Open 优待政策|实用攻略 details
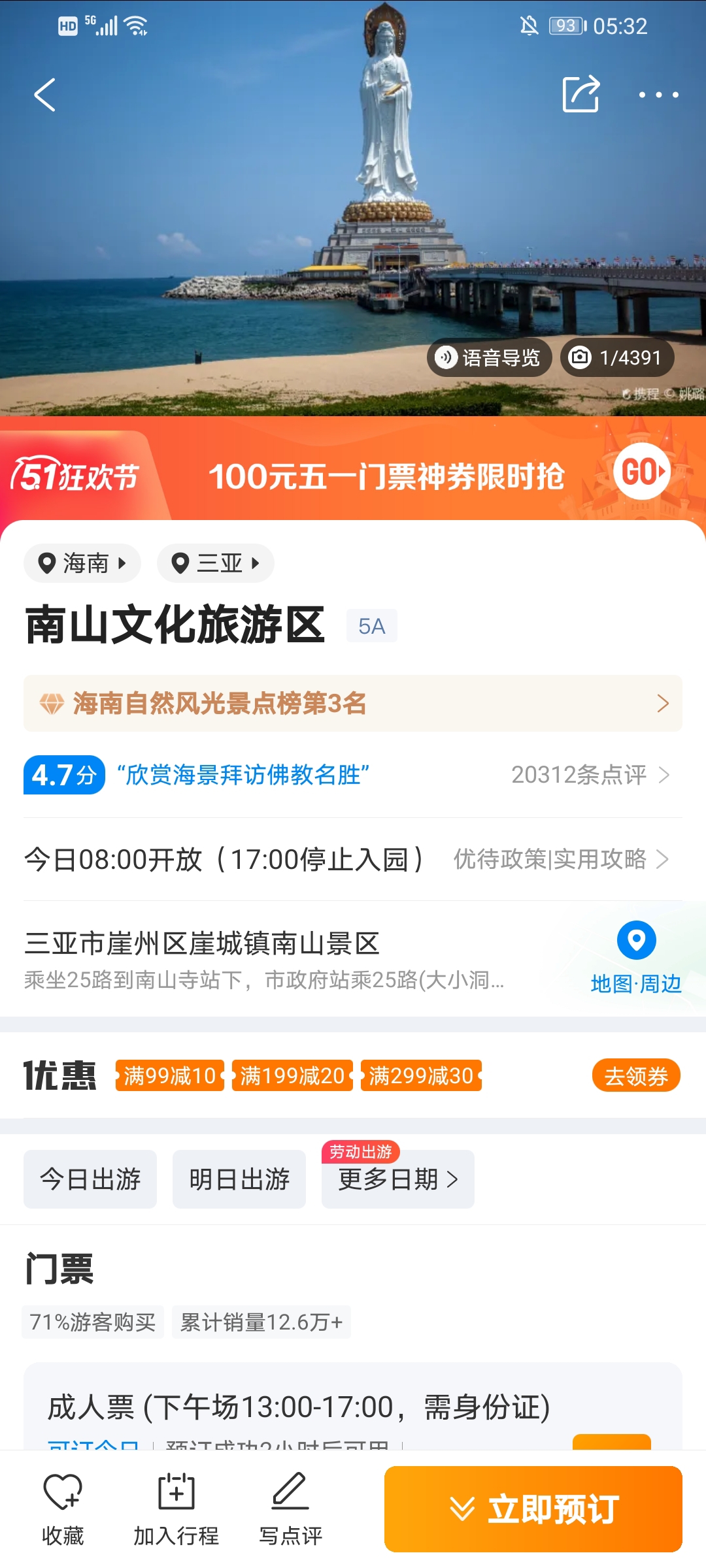The height and width of the screenshot is (1568, 706). [561, 859]
